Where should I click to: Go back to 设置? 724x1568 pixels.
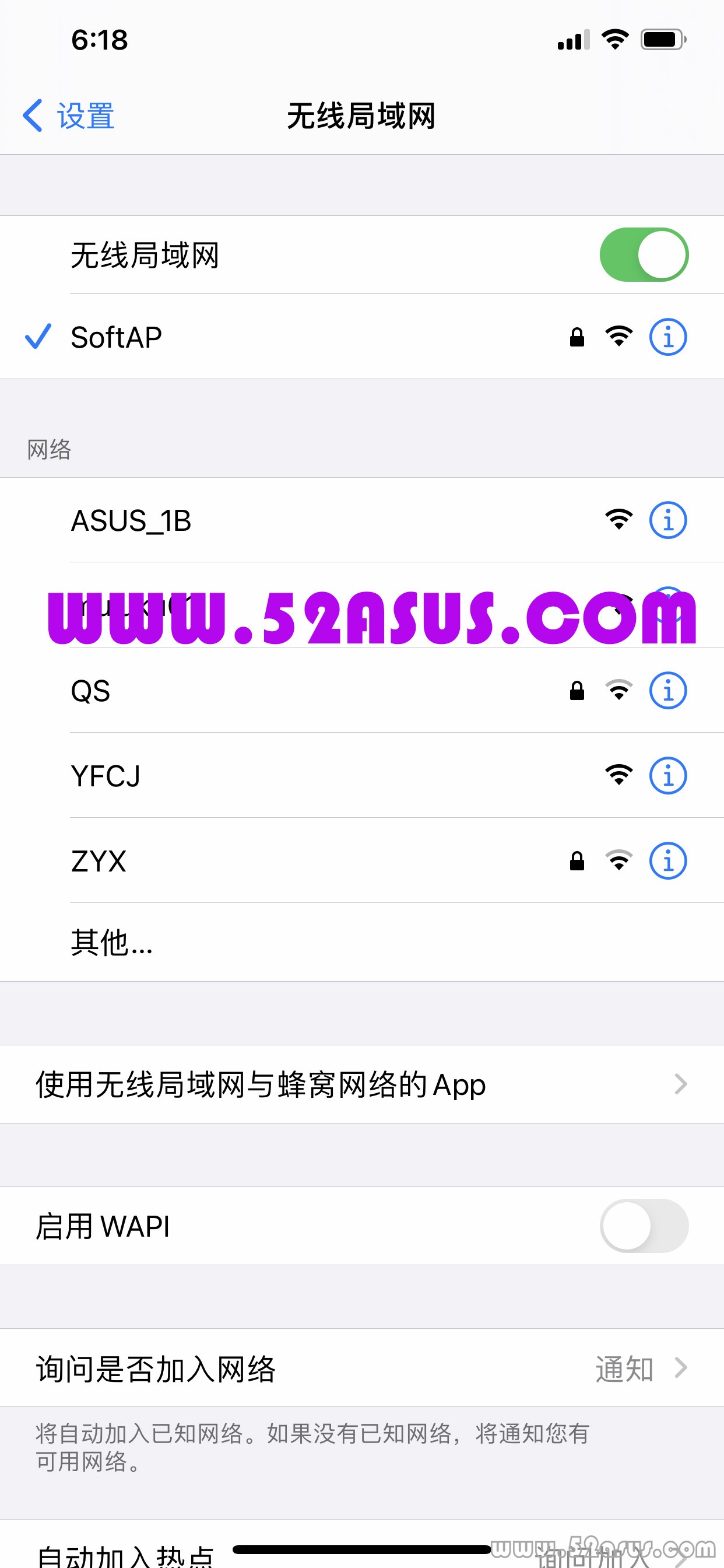coord(68,115)
